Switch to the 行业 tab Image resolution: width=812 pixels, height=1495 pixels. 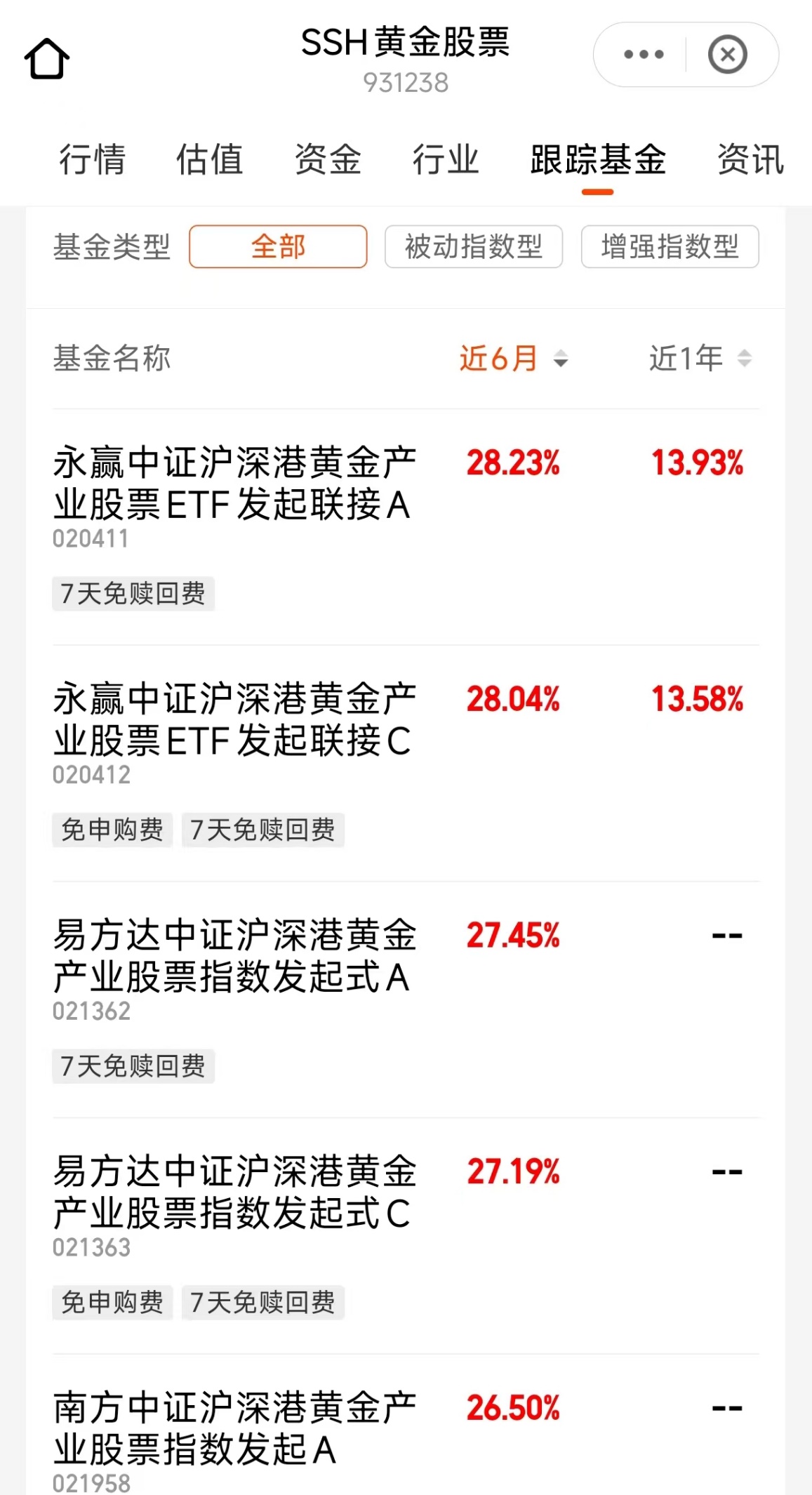446,159
